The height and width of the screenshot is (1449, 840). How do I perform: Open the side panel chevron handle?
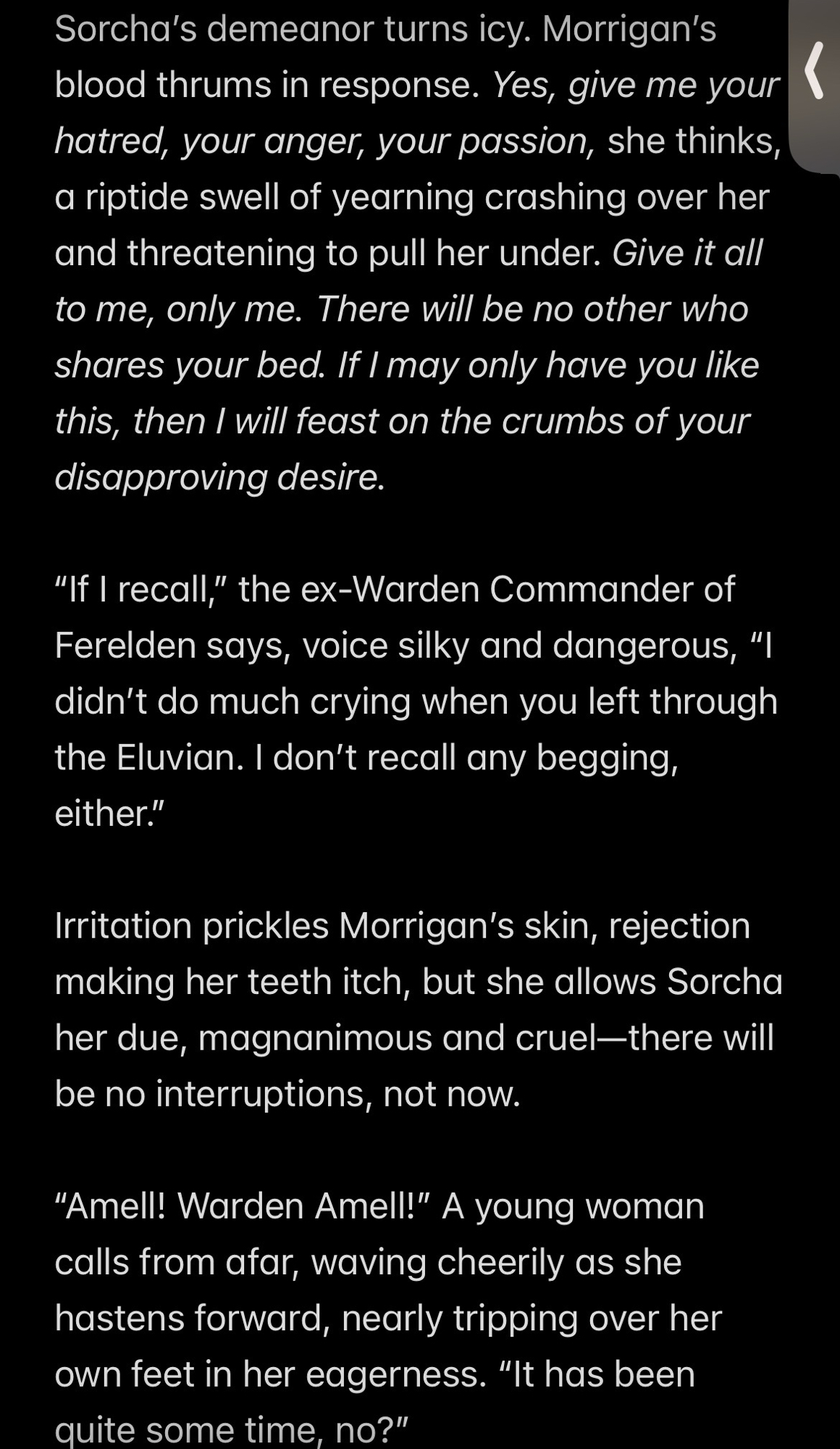click(815, 71)
